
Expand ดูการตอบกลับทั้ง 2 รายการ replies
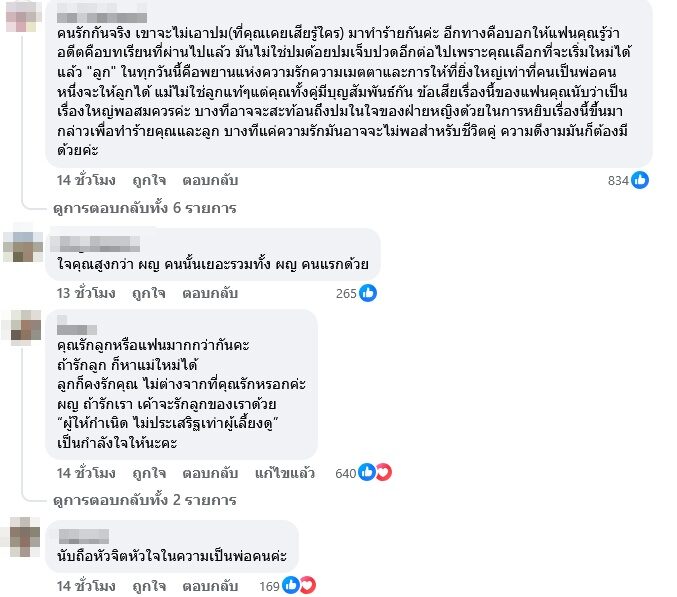click(x=144, y=498)
